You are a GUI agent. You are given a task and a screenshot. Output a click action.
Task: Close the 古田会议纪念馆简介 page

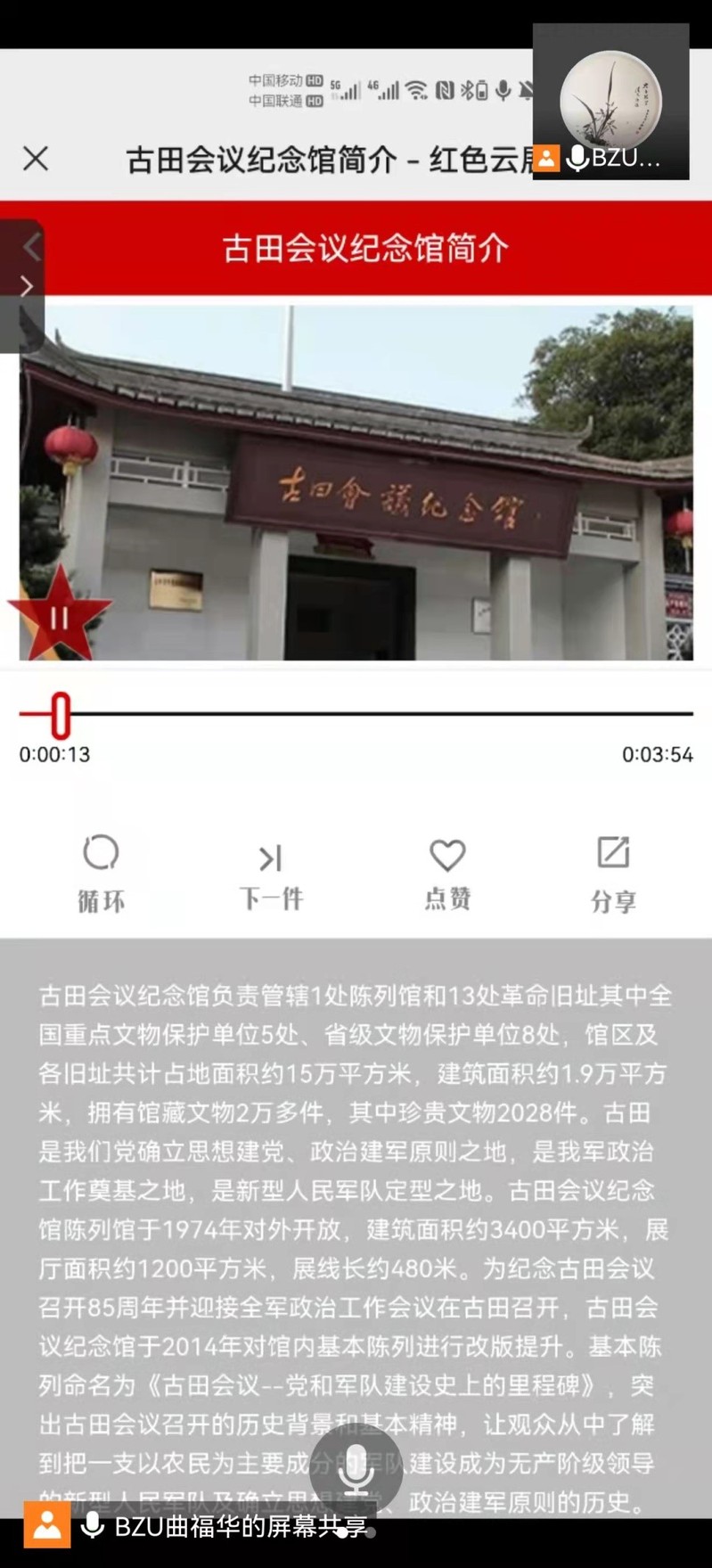[36, 159]
